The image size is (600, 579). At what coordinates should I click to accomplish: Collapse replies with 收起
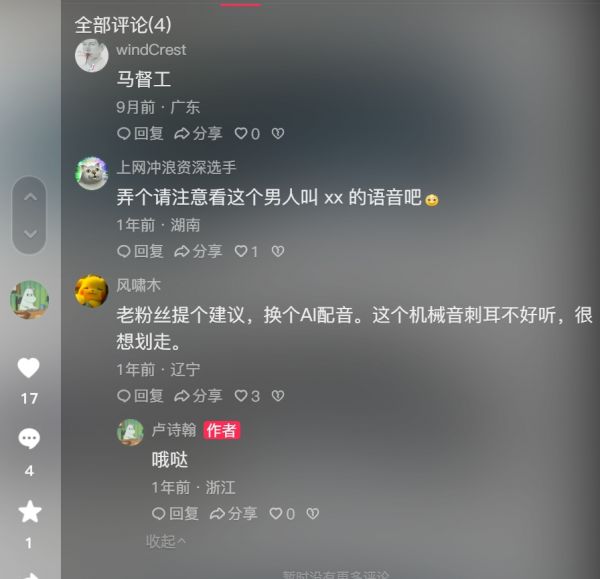click(x=166, y=541)
